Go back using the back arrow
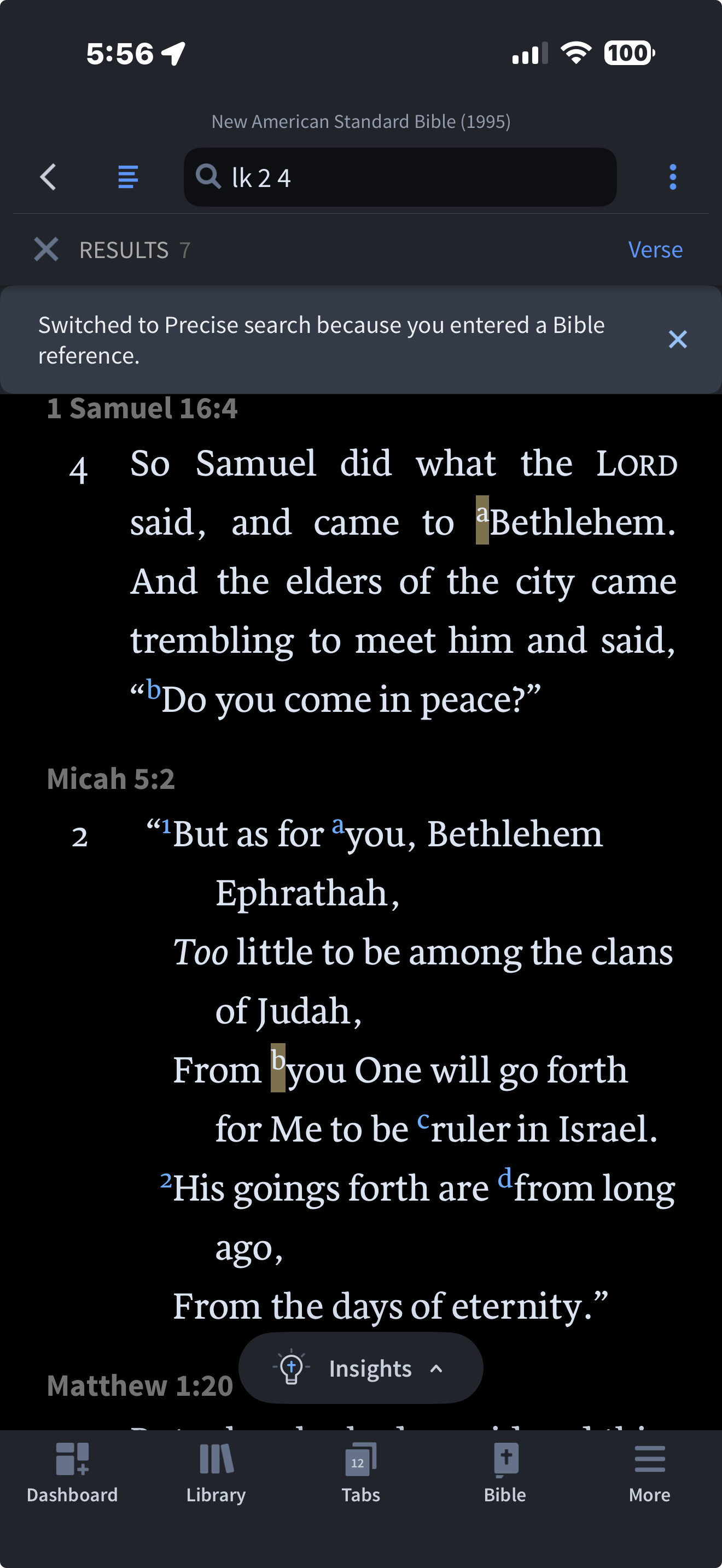Image resolution: width=722 pixels, height=1568 pixels. coord(48,177)
